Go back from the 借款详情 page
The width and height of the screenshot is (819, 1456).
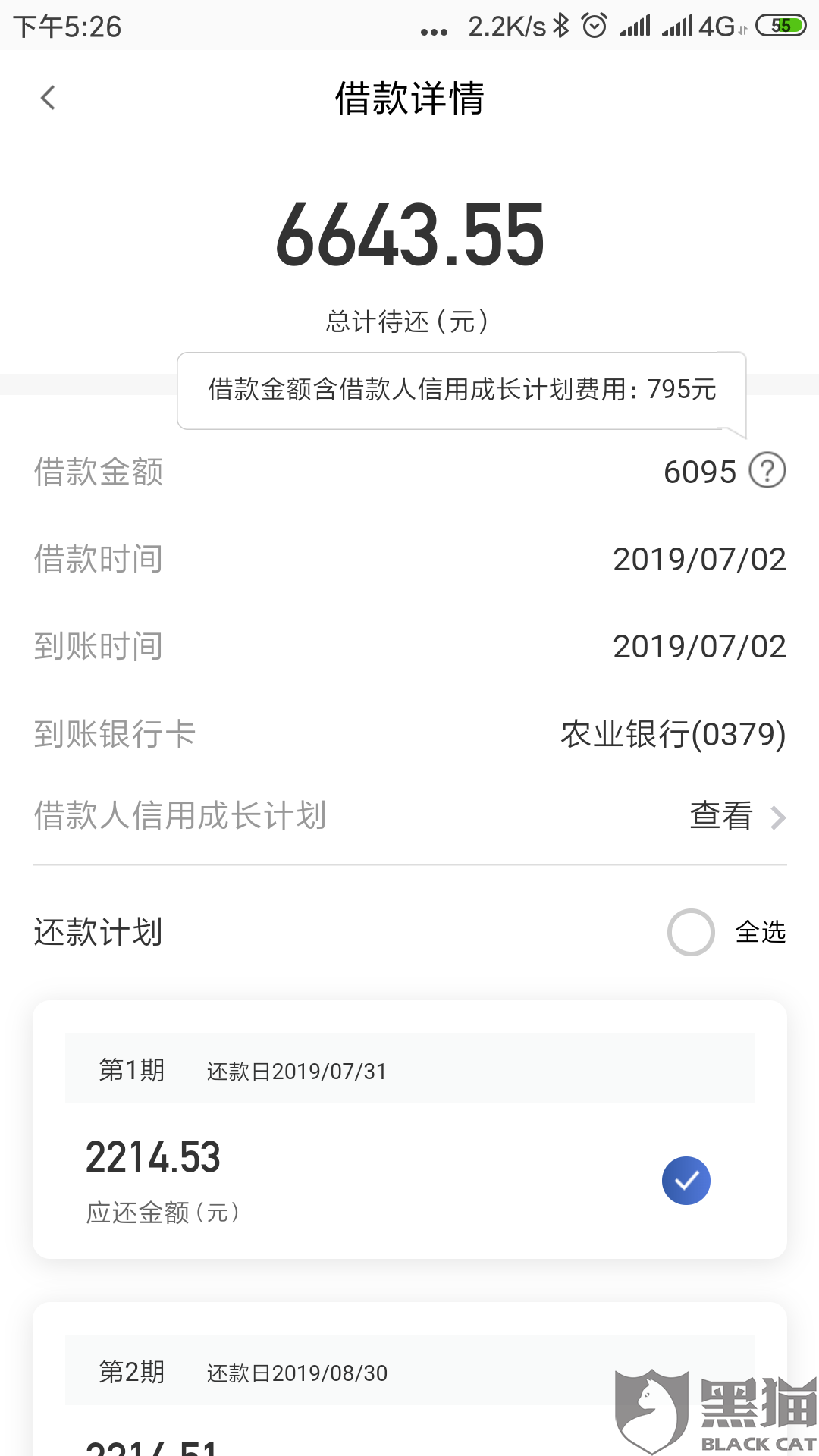(48, 98)
